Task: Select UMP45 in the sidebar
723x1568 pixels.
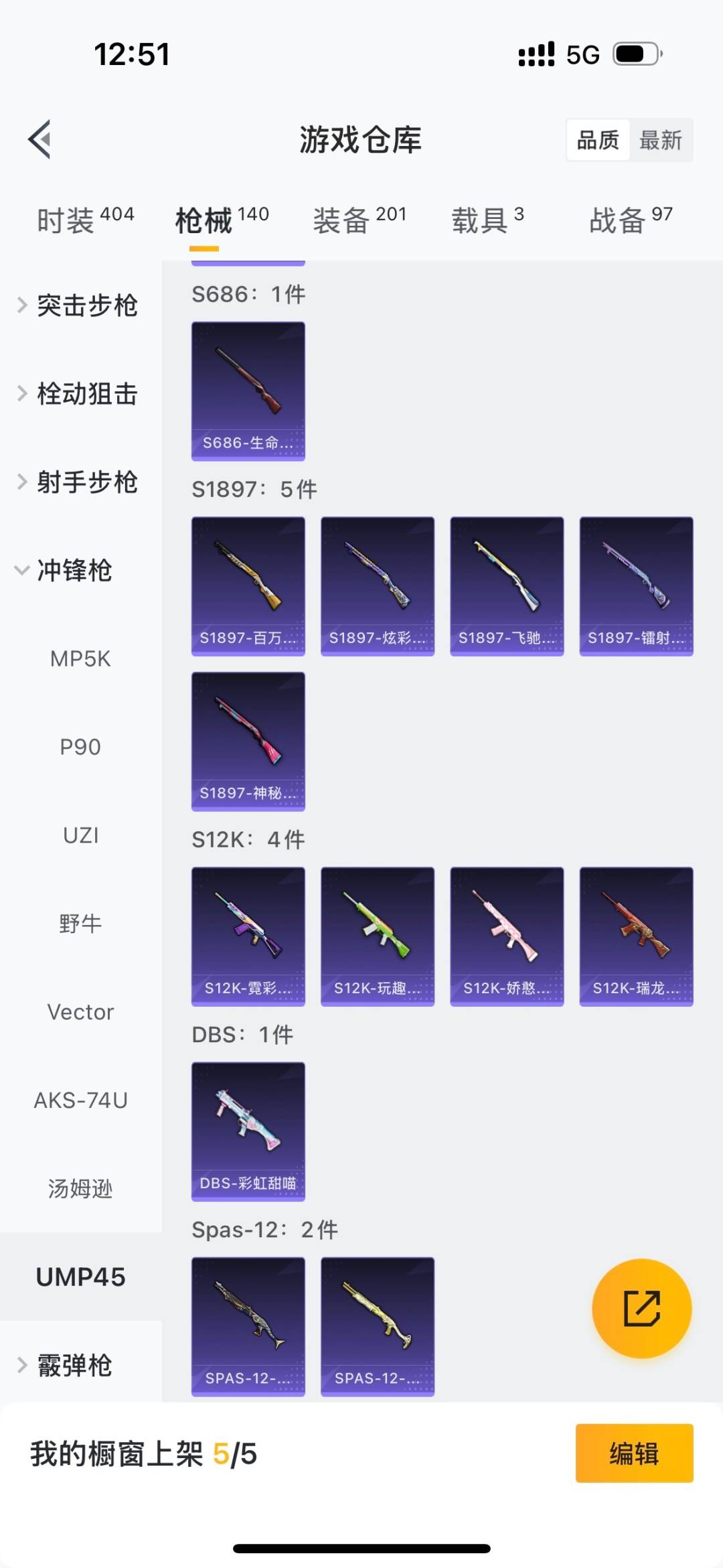Action: [x=81, y=1277]
